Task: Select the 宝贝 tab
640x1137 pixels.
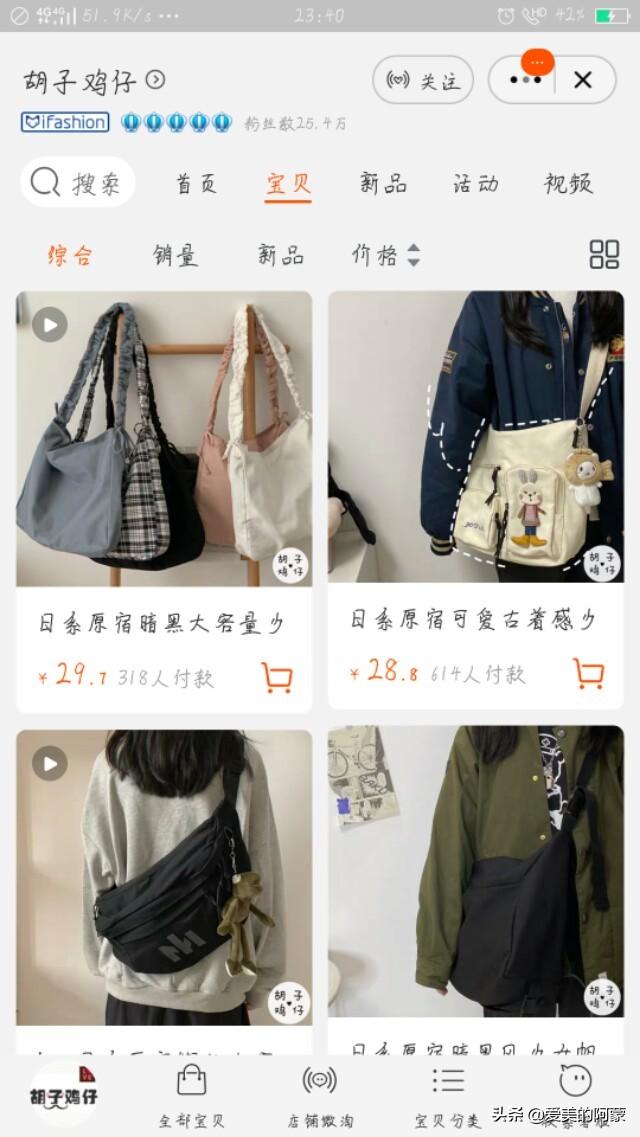Action: pyautogui.click(x=288, y=184)
